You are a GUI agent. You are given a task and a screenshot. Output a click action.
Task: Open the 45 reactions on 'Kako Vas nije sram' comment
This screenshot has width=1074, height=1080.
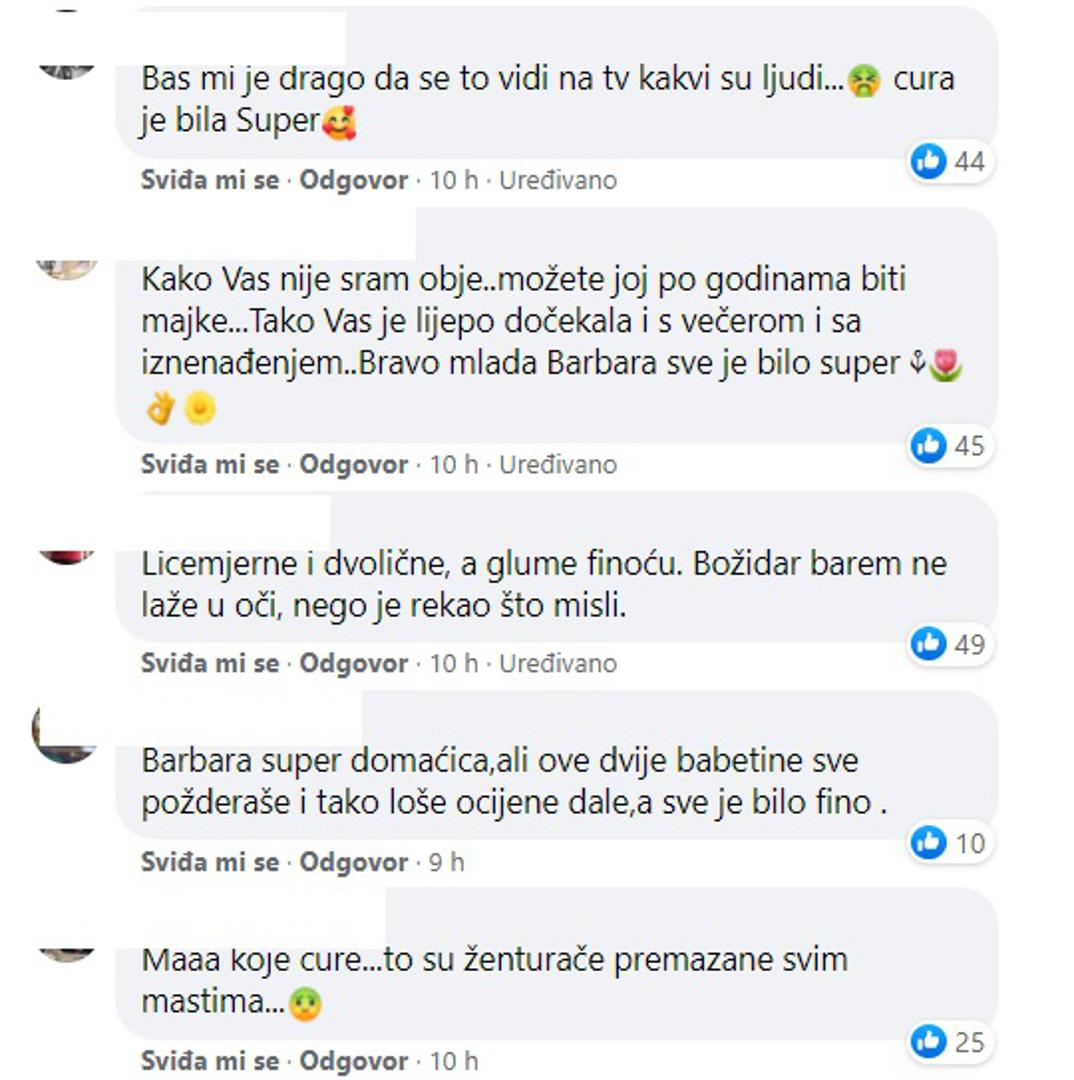pyautogui.click(x=949, y=446)
